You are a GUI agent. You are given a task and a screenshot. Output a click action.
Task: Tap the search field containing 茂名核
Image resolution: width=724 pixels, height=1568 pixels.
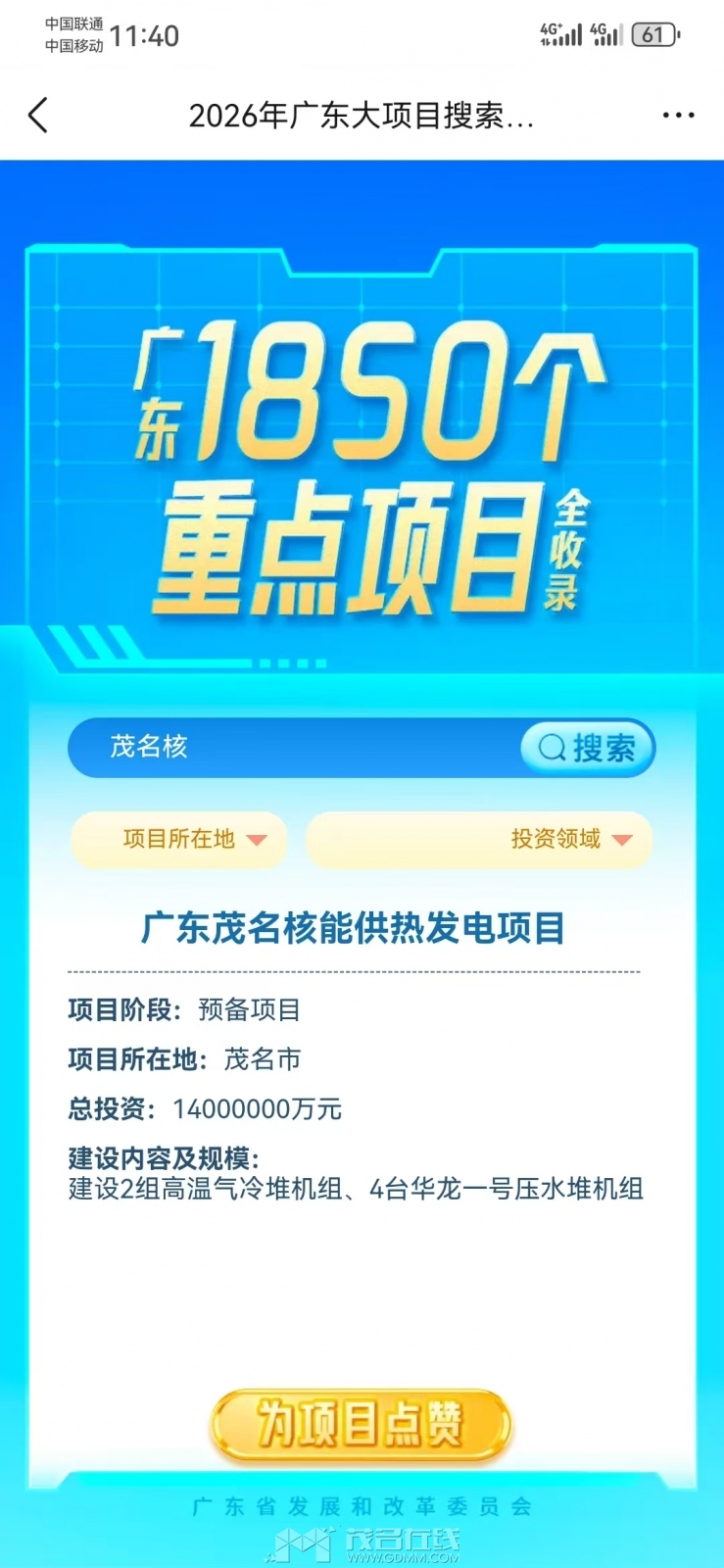click(x=294, y=748)
